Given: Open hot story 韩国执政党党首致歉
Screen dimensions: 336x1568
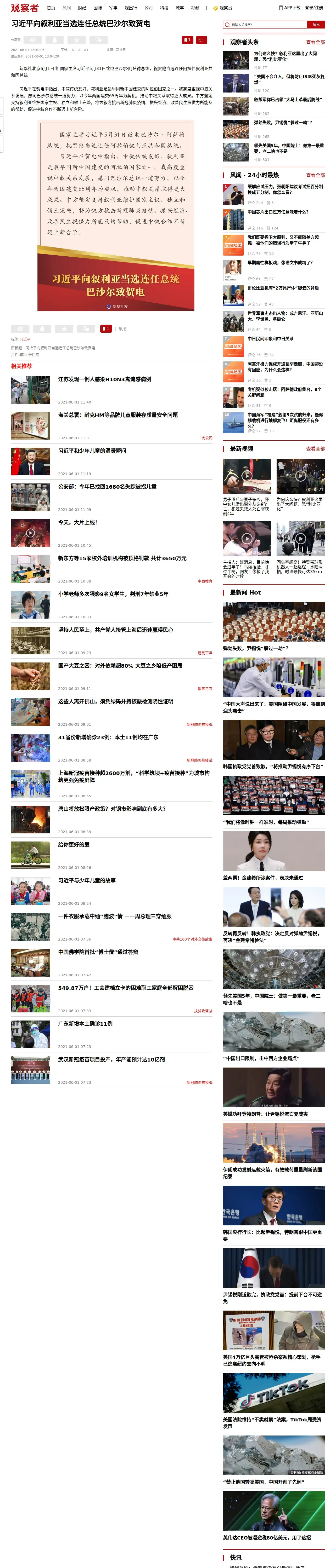Looking at the screenshot, I should 273,766.
